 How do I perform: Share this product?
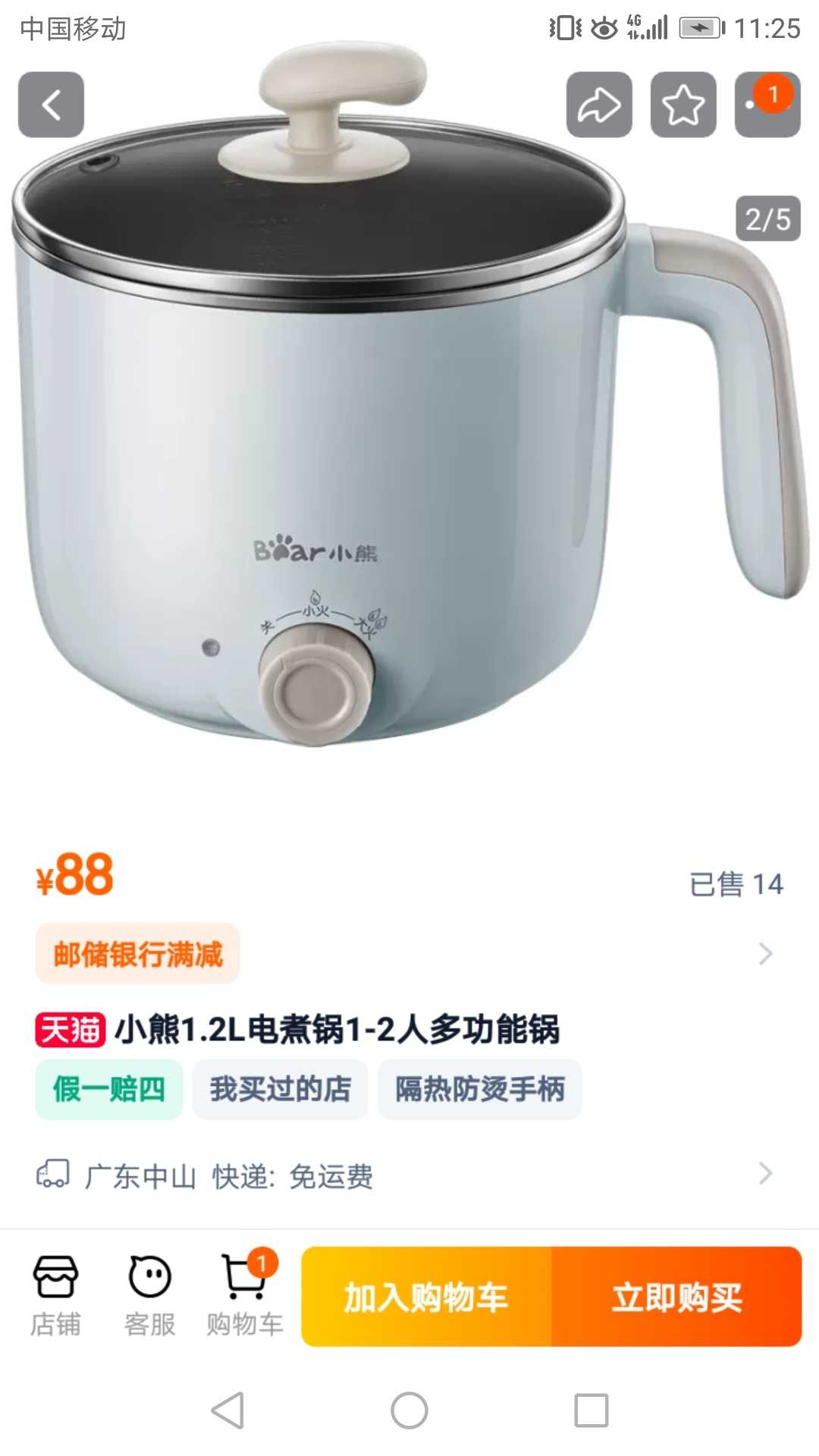tap(599, 105)
